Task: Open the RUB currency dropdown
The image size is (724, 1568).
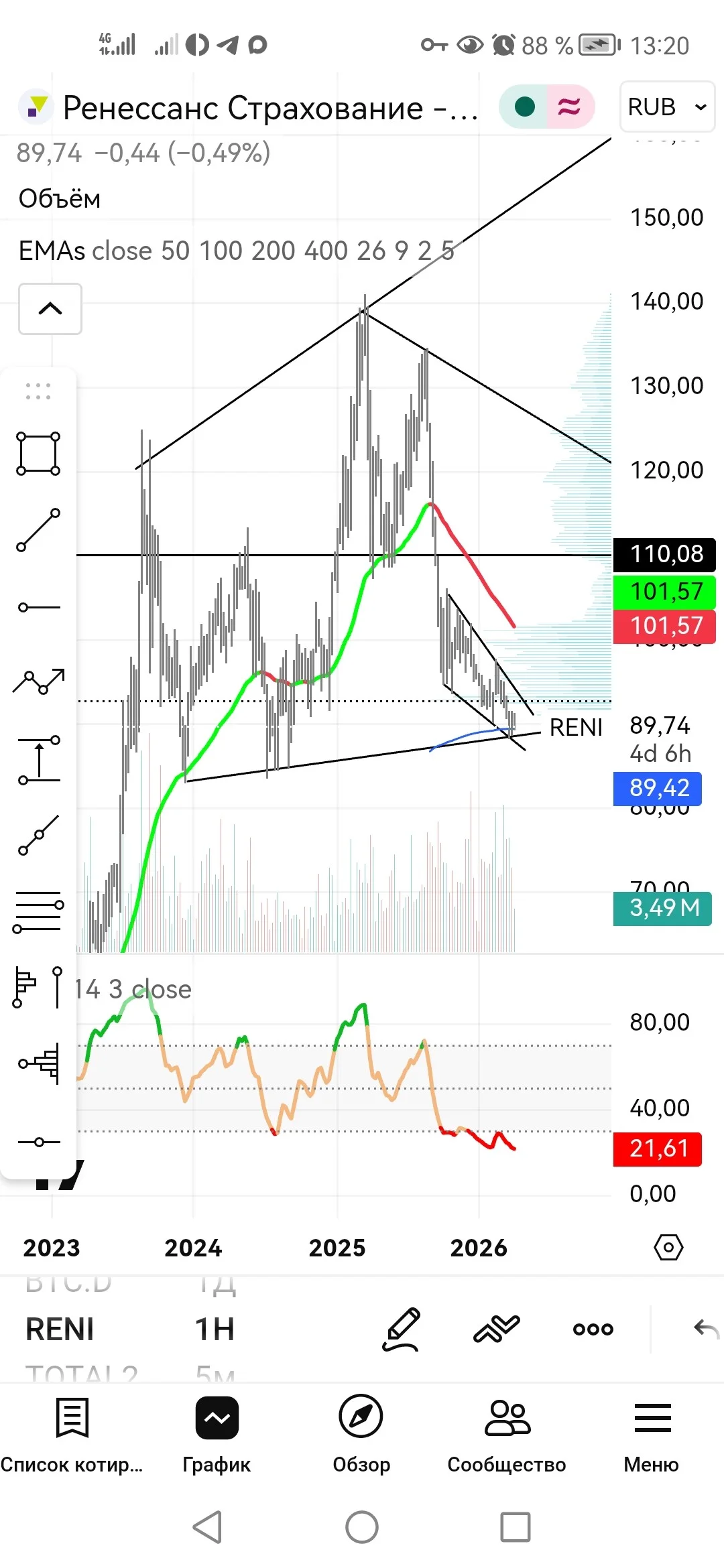Action: click(x=667, y=107)
